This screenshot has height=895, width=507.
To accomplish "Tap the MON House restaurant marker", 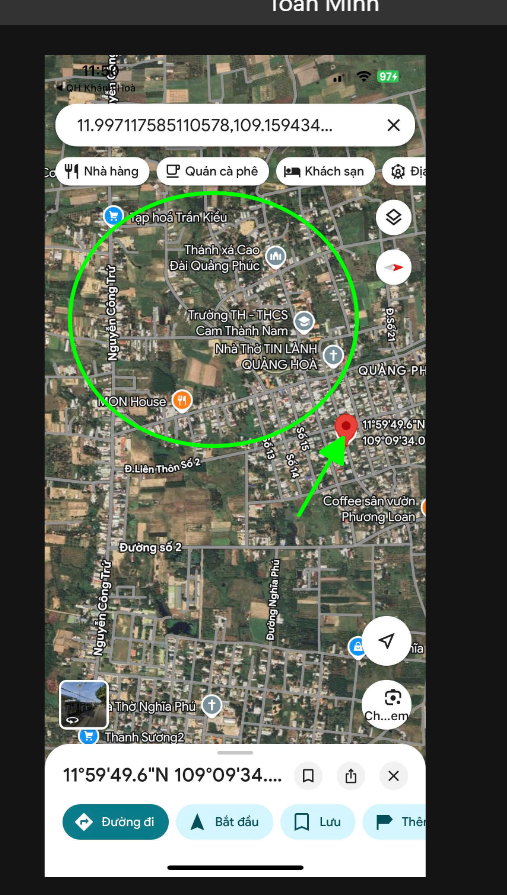I will (x=182, y=402).
